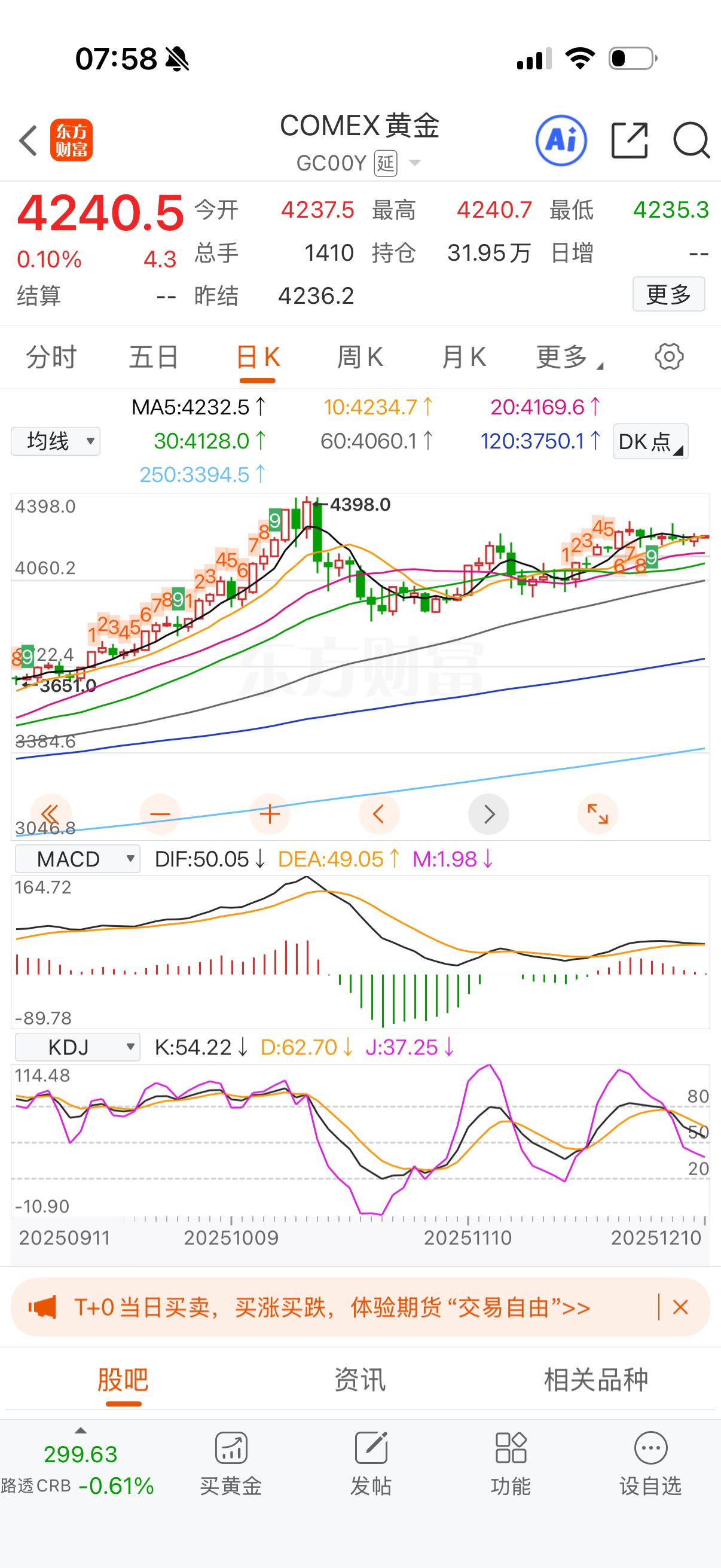The height and width of the screenshot is (1568, 721).
Task: Open the search icon
Action: click(x=692, y=140)
